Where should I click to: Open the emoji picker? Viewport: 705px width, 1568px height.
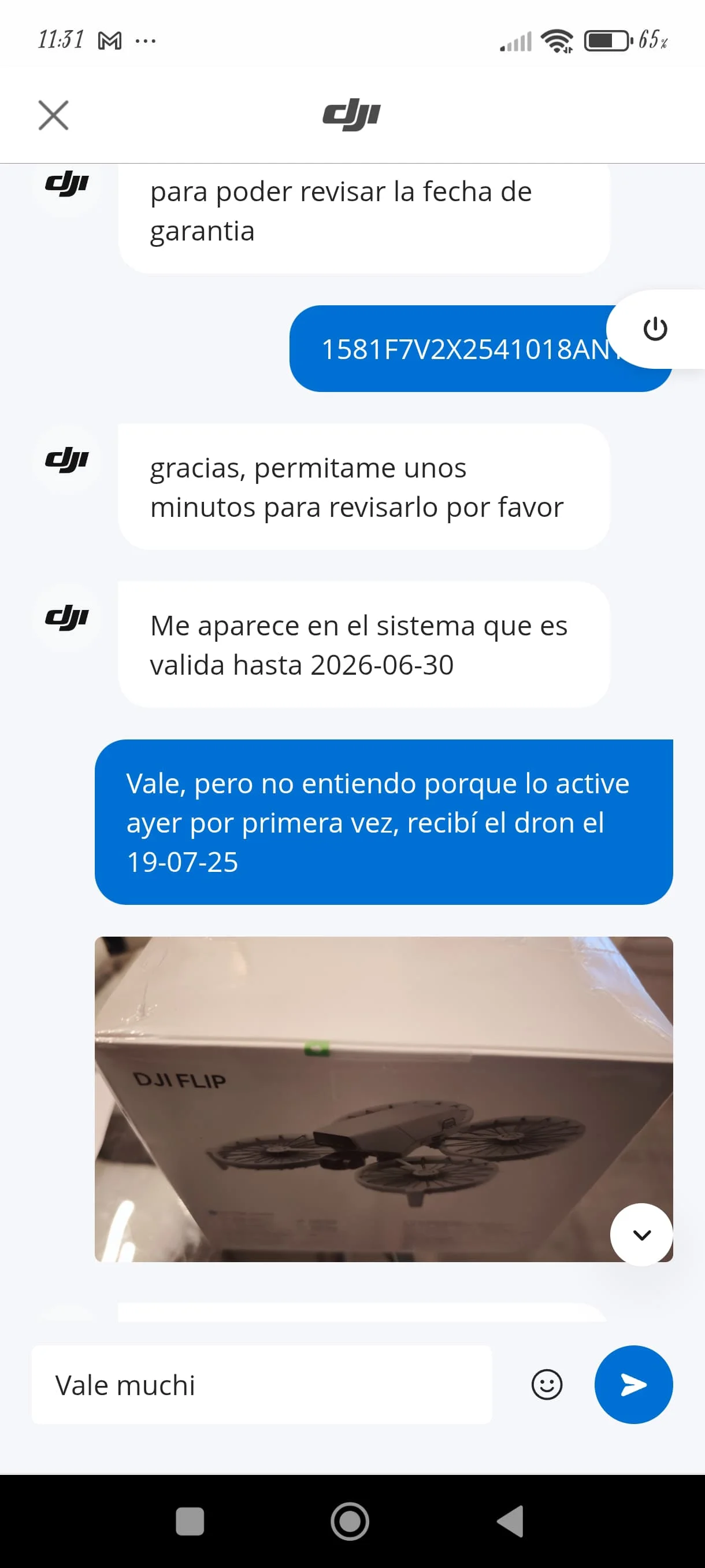547,1385
